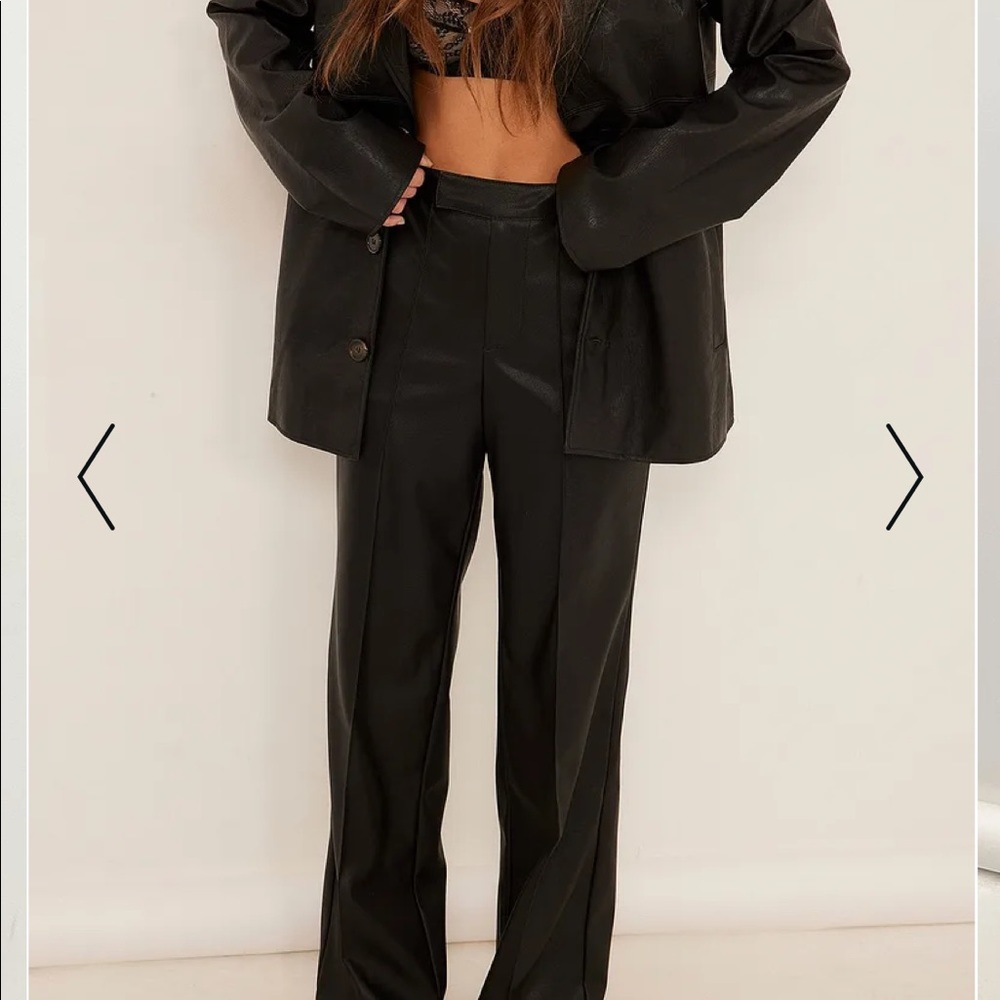Show the next product photo
1000x1000 pixels.
click(x=903, y=476)
